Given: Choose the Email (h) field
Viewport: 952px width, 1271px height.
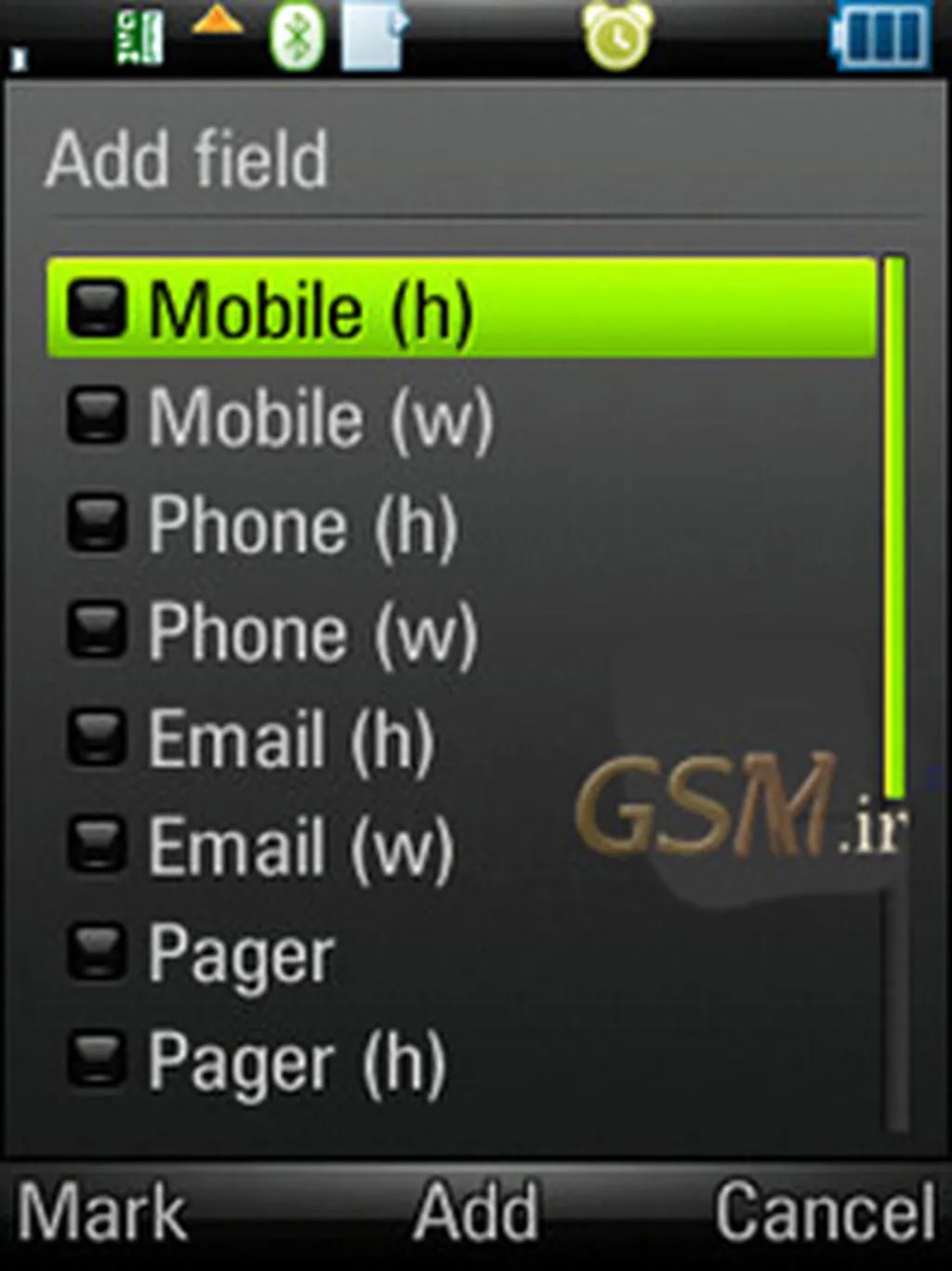Looking at the screenshot, I should [97, 738].
